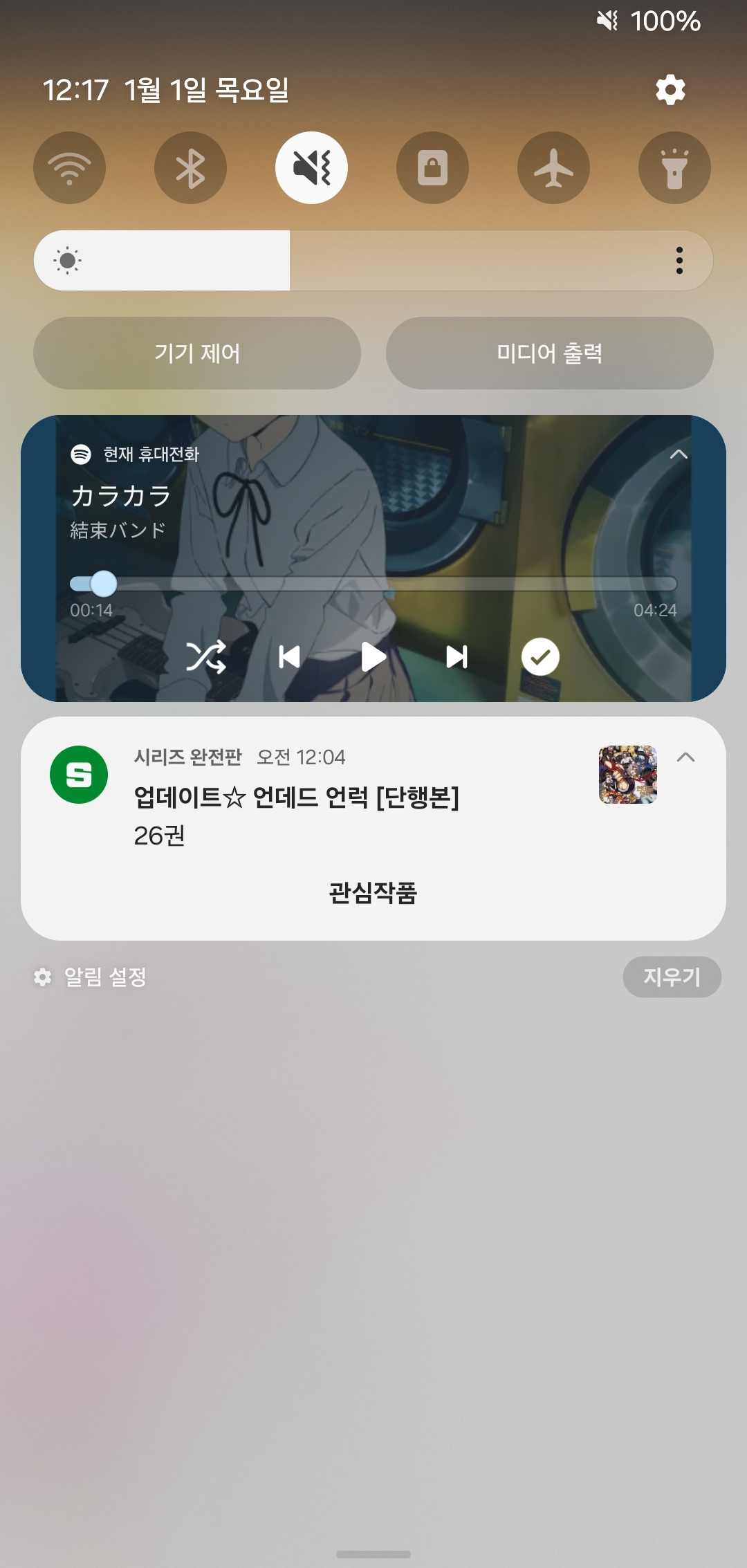The height and width of the screenshot is (1568, 747).
Task: Skip to the previous track
Action: tap(289, 656)
